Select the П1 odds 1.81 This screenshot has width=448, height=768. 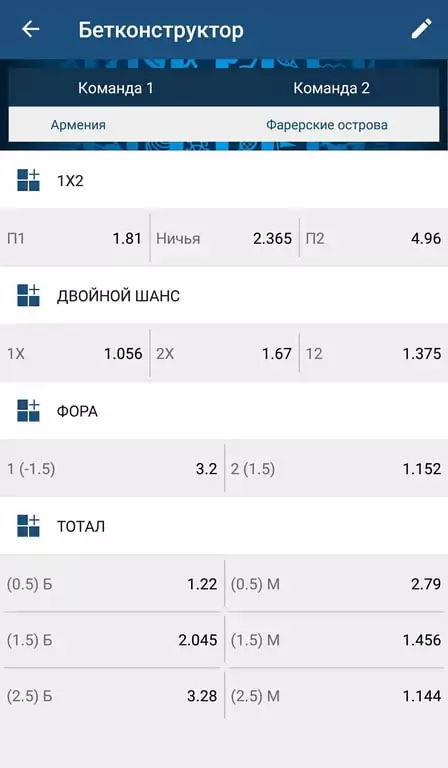click(75, 239)
